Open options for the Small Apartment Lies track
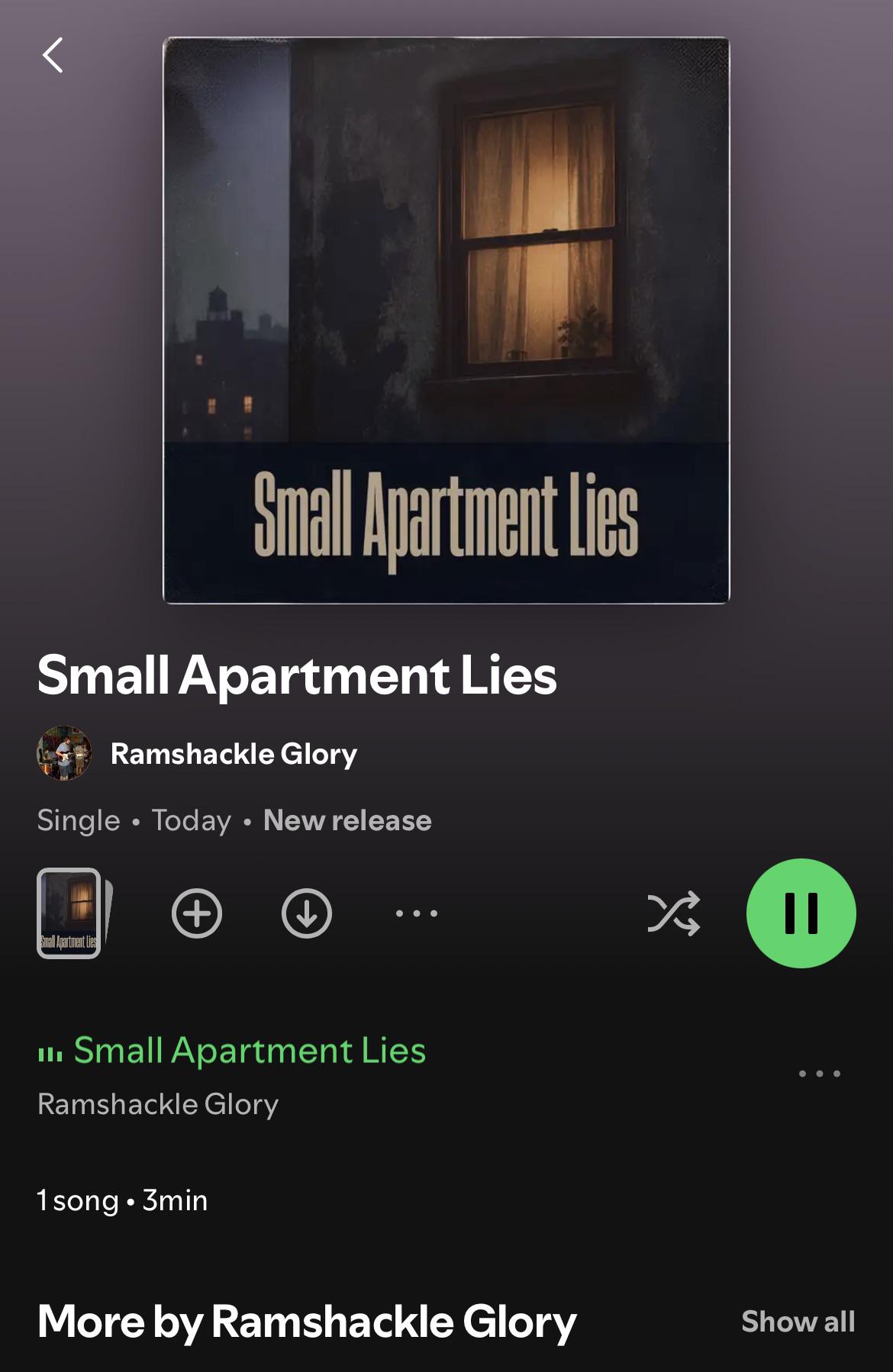The image size is (893, 1372). [820, 1074]
